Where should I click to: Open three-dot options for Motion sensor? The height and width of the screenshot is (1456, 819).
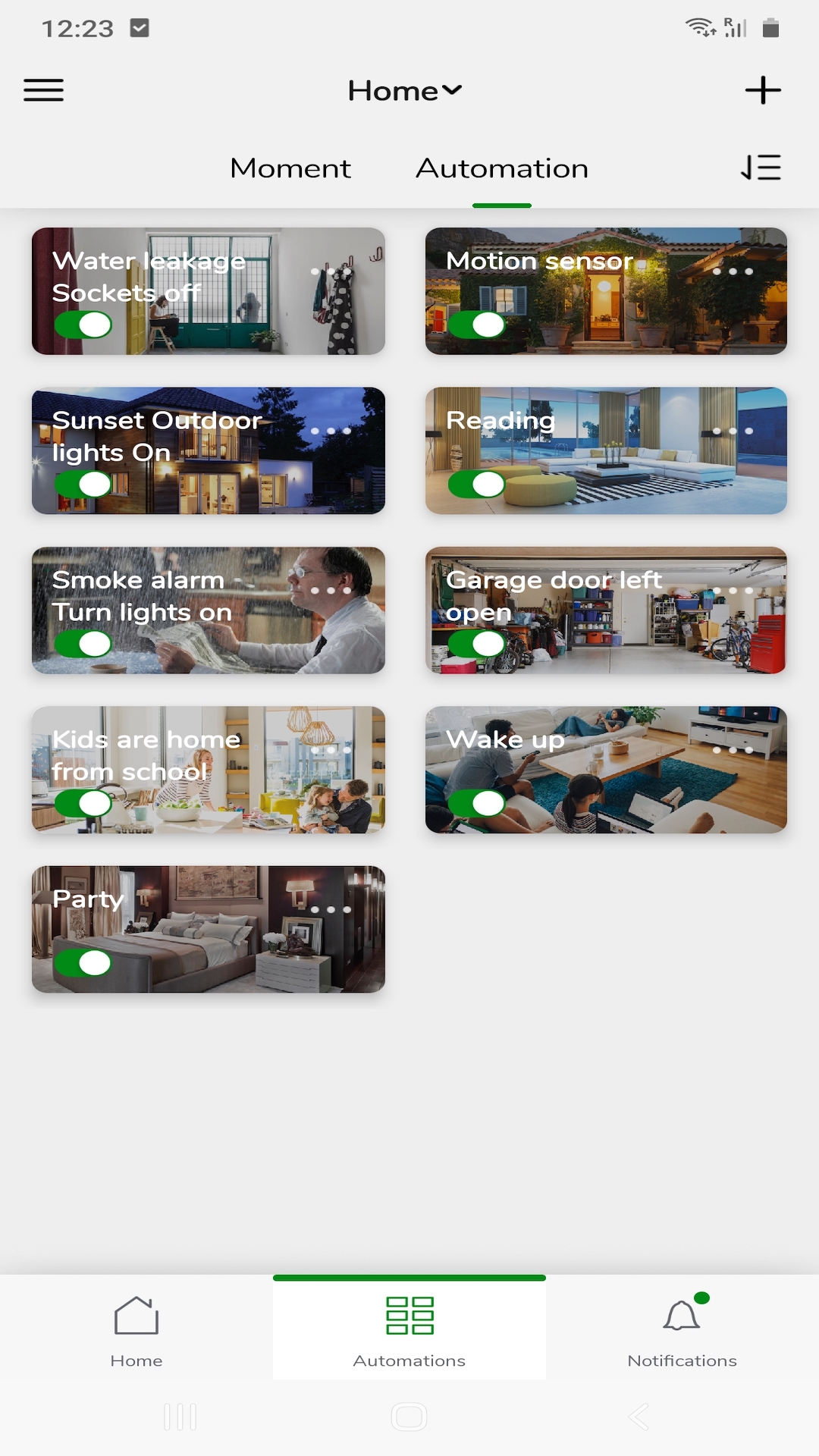pyautogui.click(x=733, y=271)
